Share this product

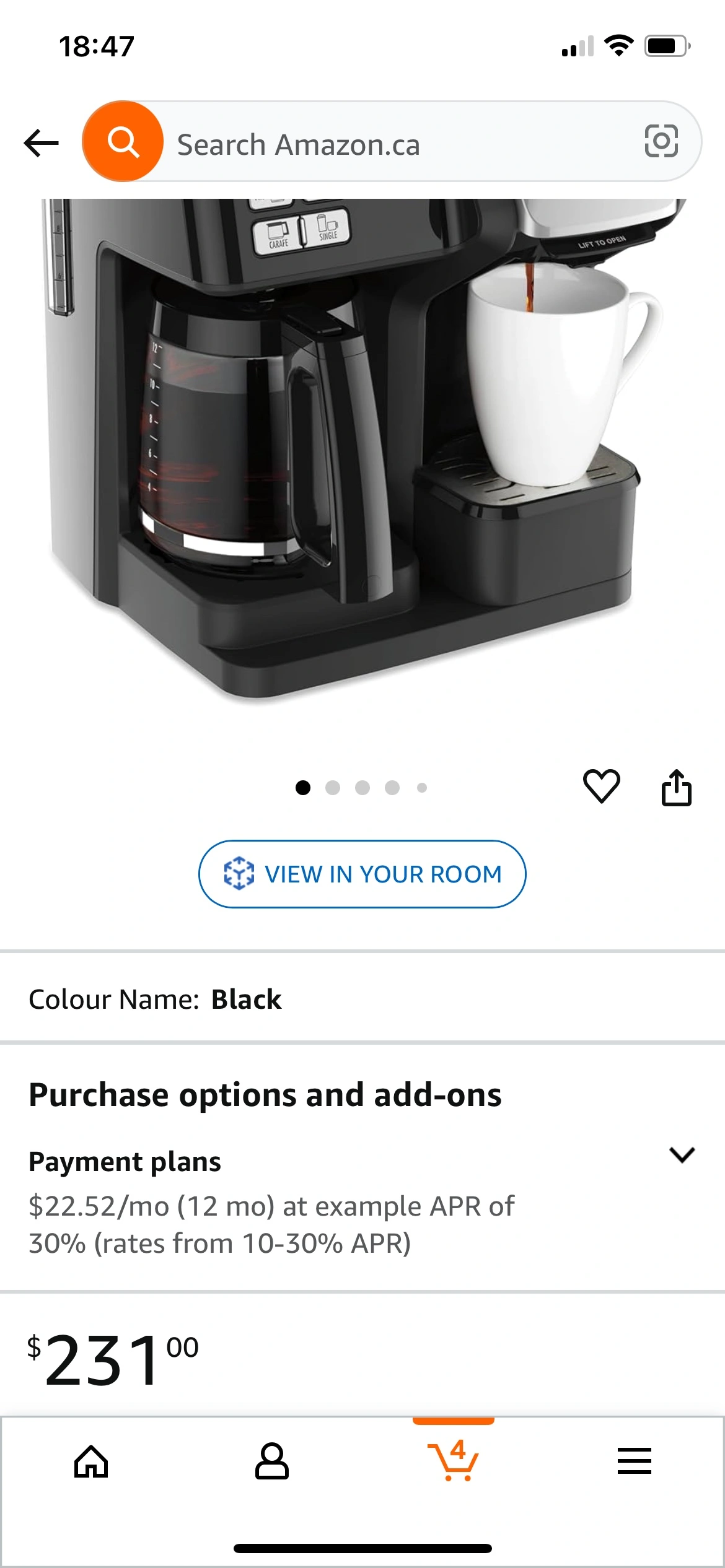[676, 787]
